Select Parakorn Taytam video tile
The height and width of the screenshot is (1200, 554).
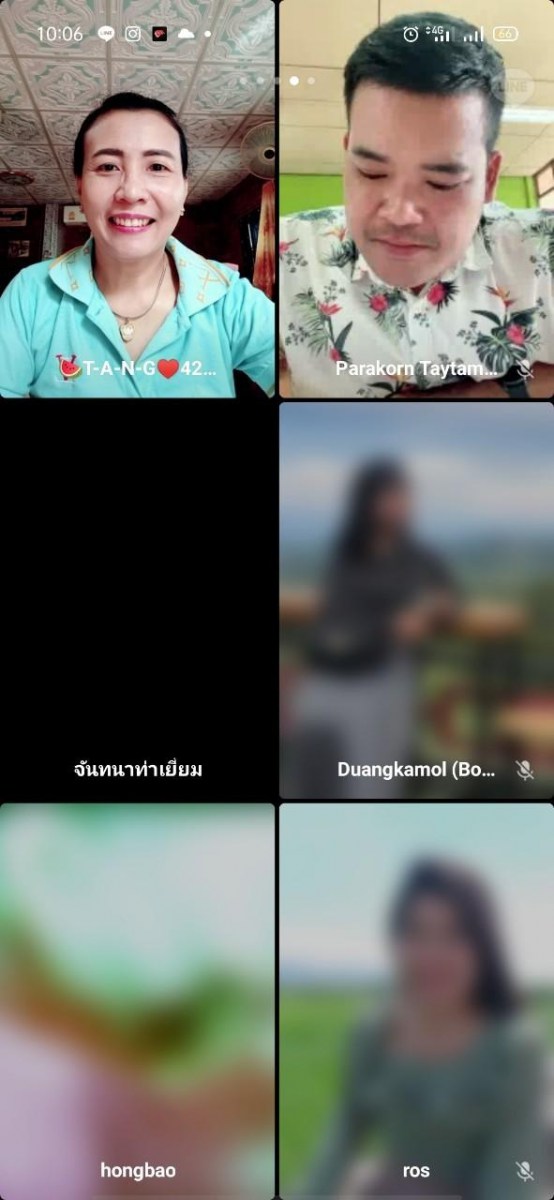tap(416, 198)
